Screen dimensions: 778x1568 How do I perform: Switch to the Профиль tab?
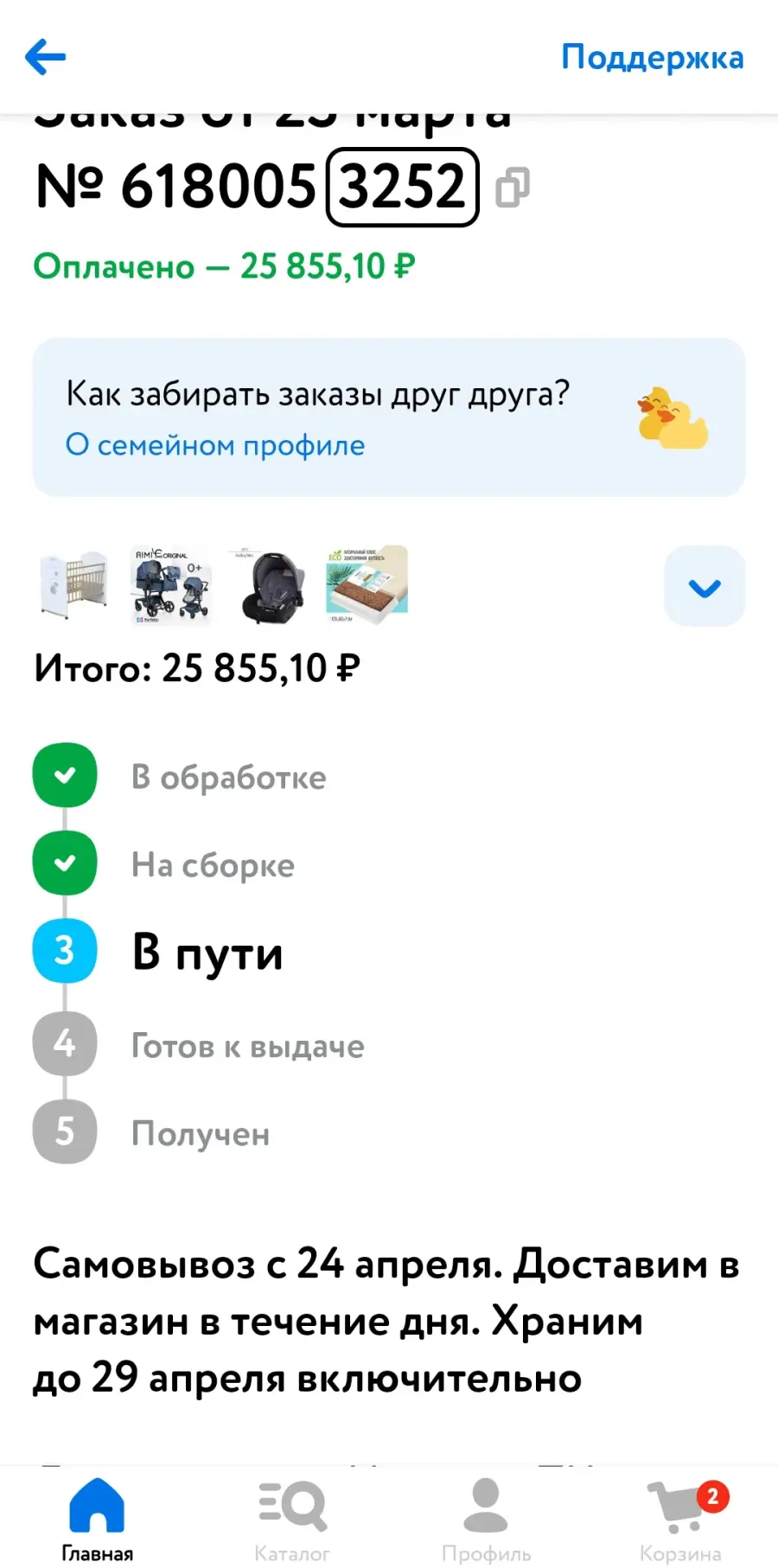(x=486, y=1520)
